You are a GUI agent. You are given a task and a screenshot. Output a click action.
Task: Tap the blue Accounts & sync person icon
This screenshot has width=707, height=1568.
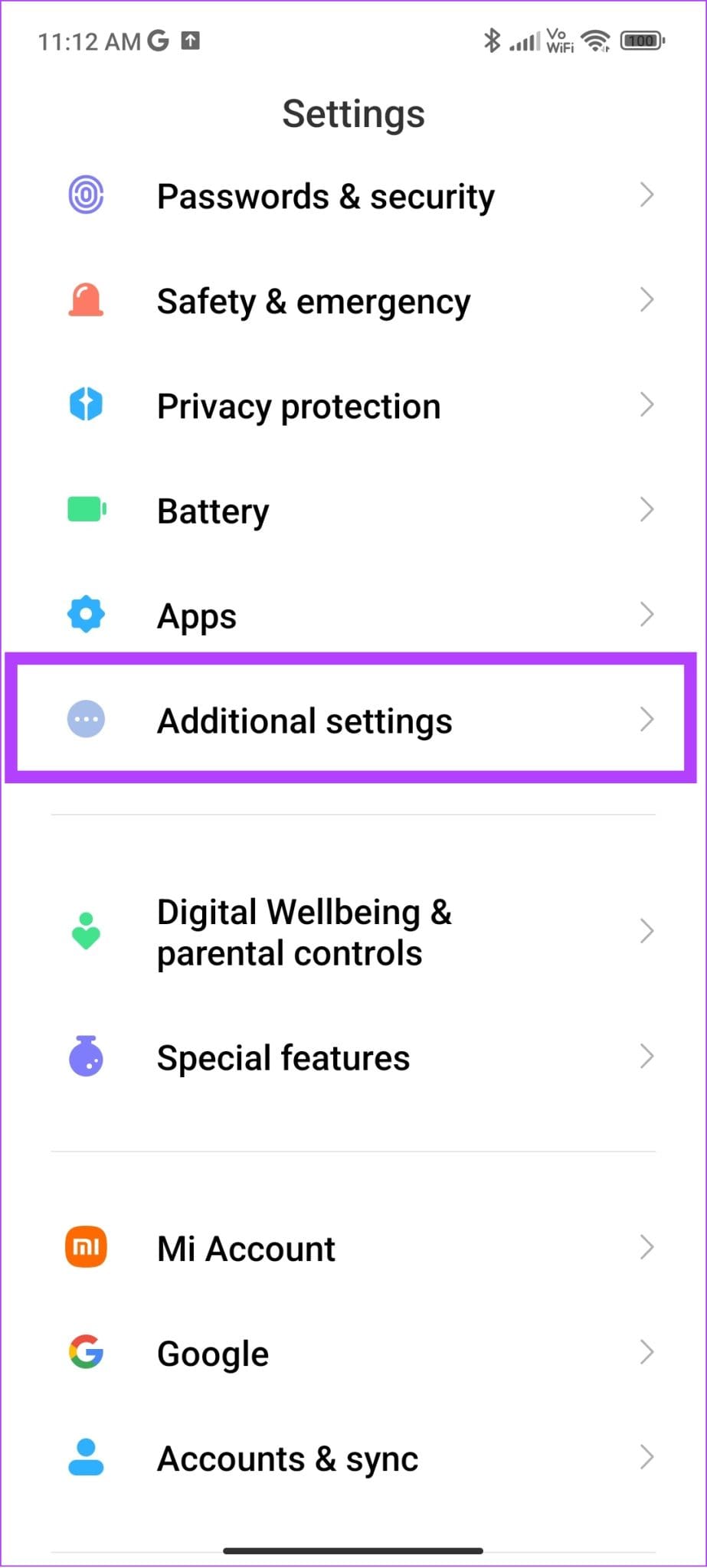pos(85,1457)
